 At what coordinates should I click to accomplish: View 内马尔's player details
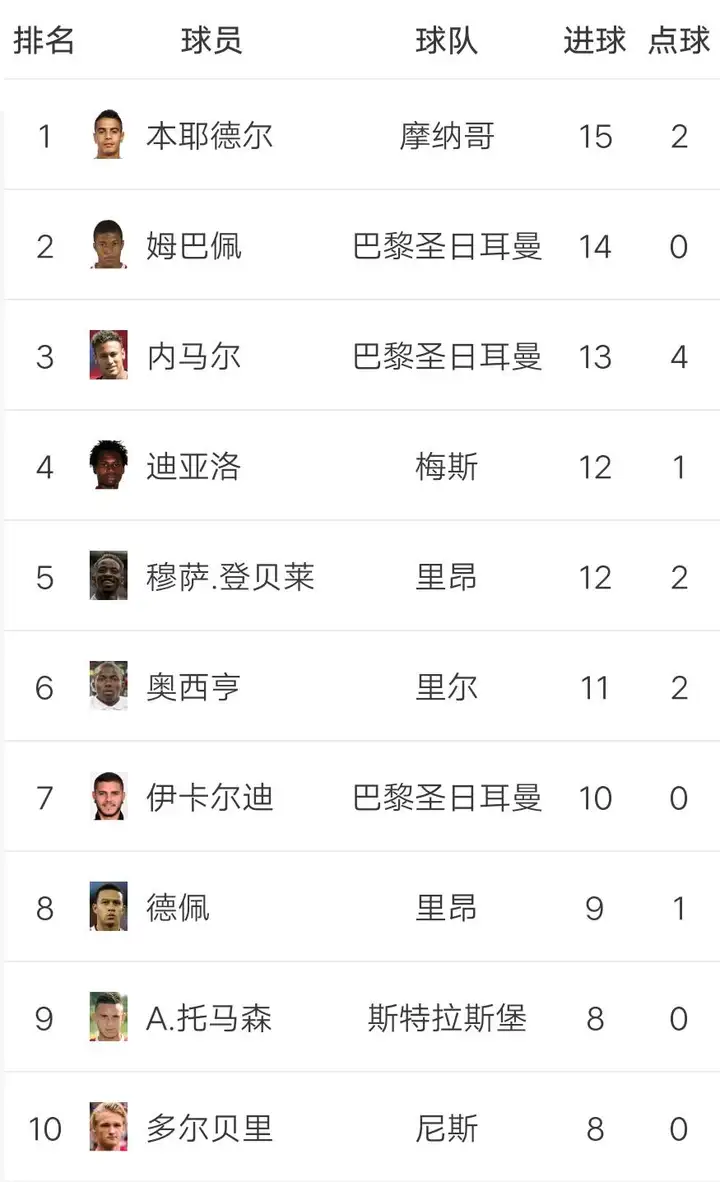(194, 356)
